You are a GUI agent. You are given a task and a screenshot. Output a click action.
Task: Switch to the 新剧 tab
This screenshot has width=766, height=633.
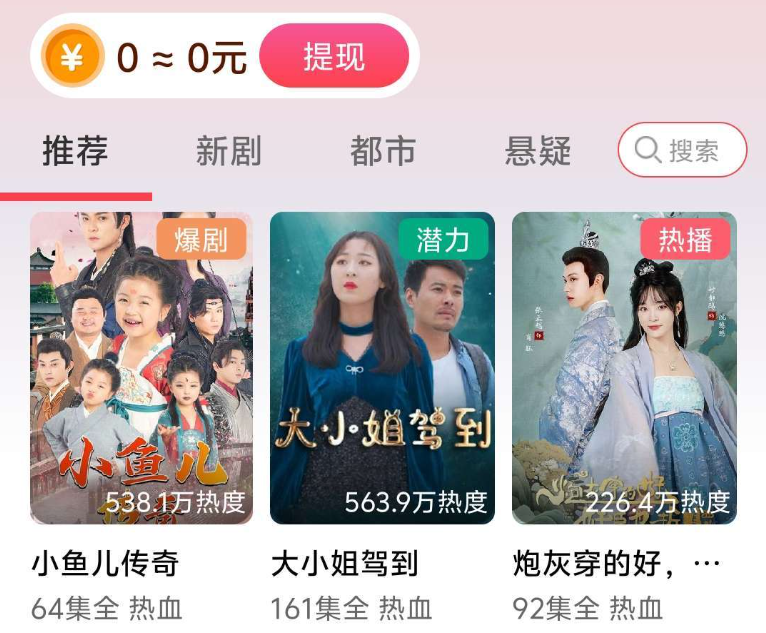tap(228, 152)
